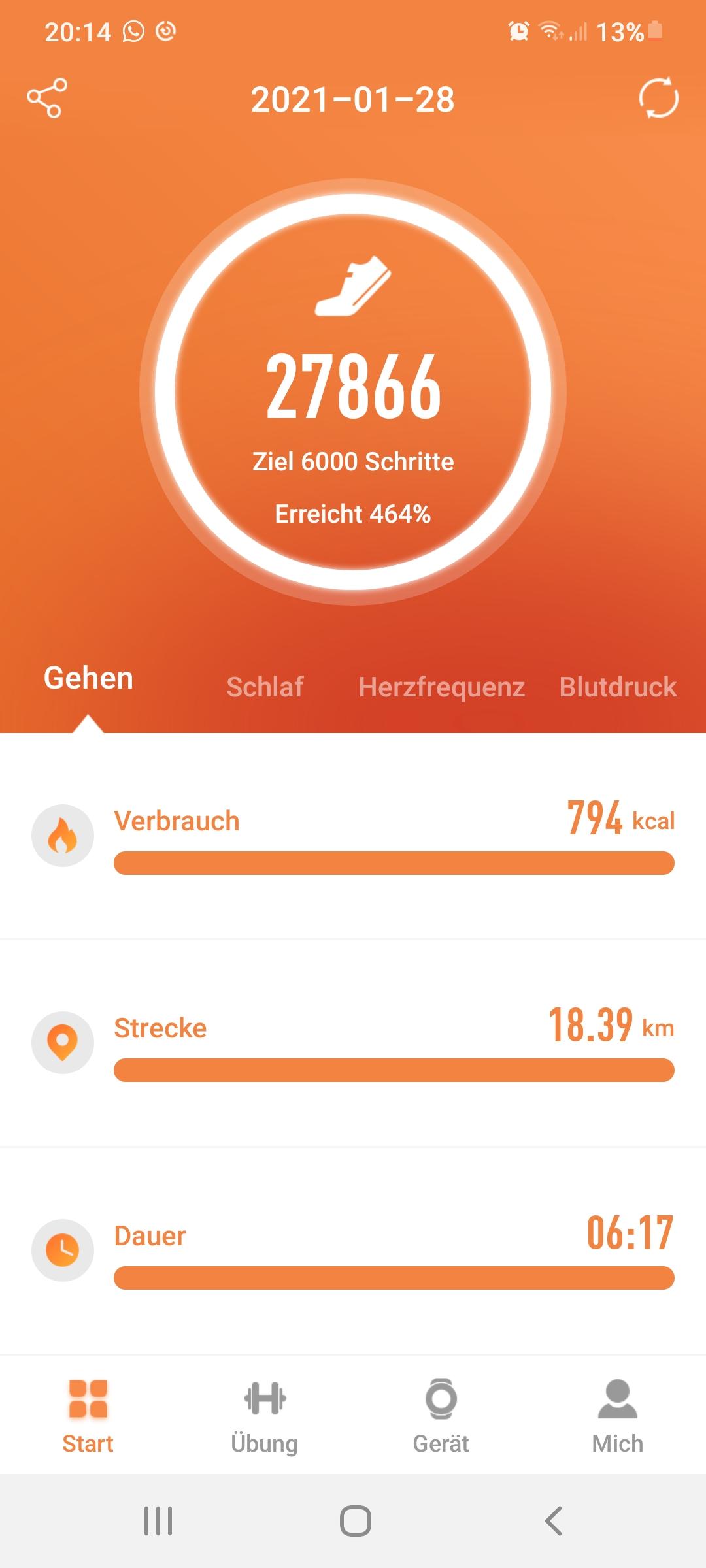Open the Dauer duration details
The image size is (706, 1568).
(x=353, y=1250)
